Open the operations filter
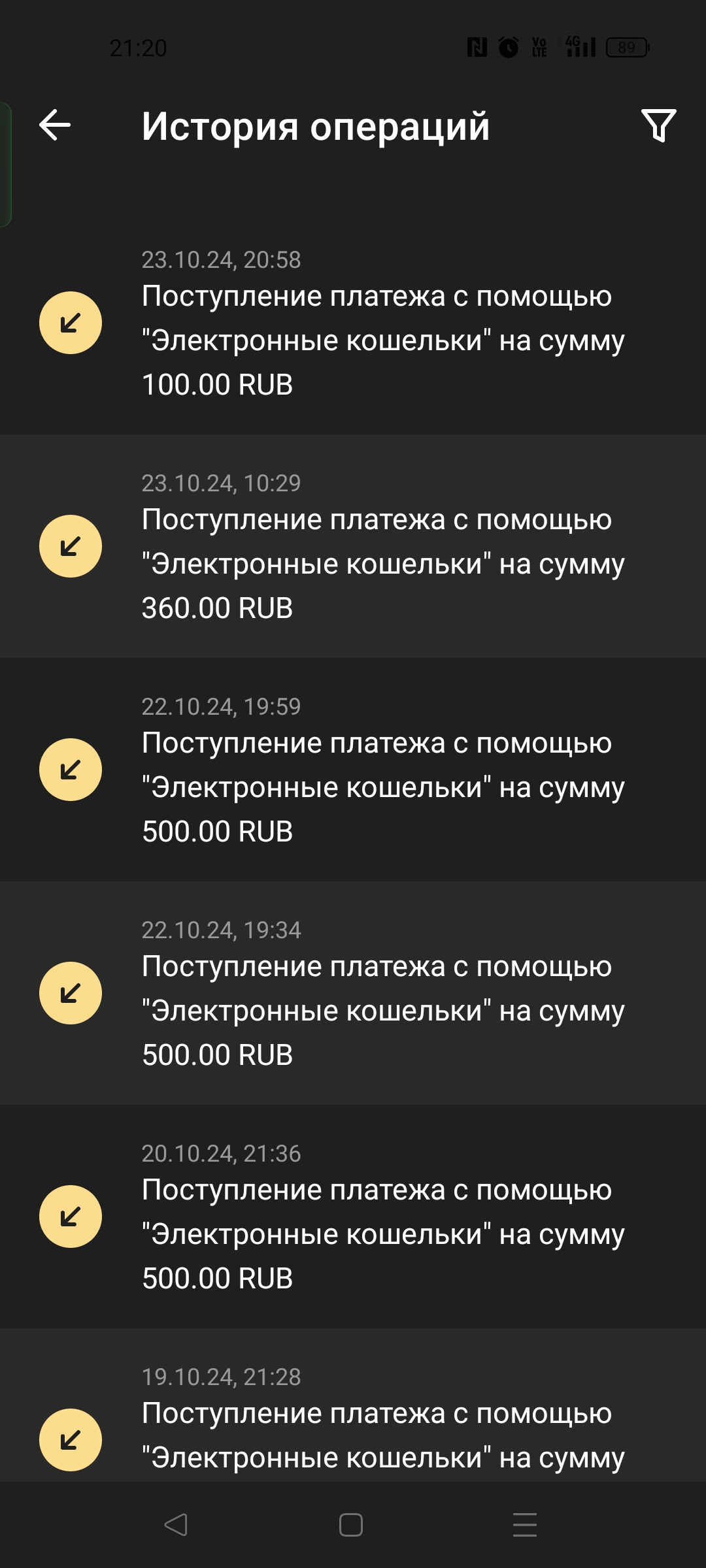 click(658, 125)
